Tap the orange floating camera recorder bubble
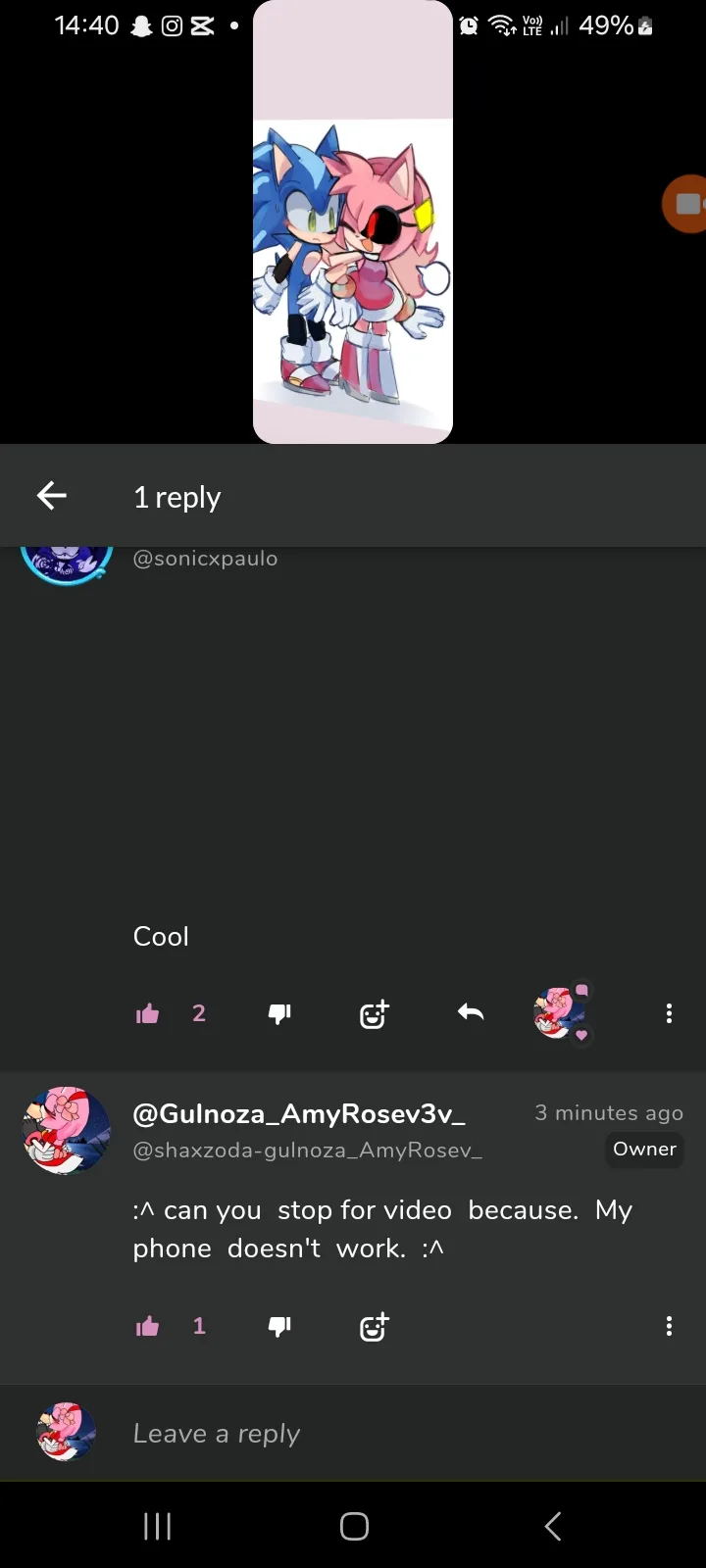 (x=686, y=204)
